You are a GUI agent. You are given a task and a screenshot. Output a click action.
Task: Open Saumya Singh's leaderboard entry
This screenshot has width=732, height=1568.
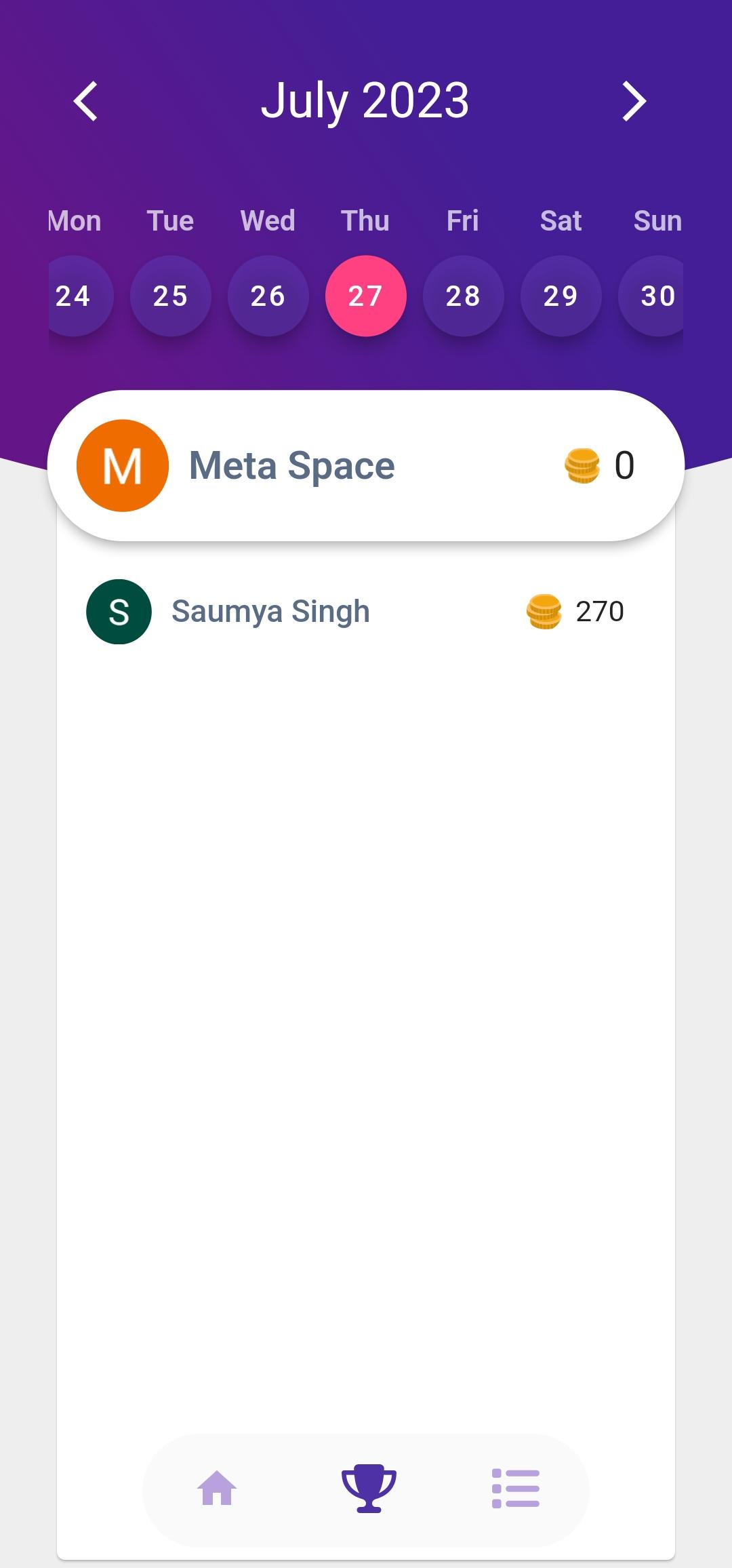(366, 612)
